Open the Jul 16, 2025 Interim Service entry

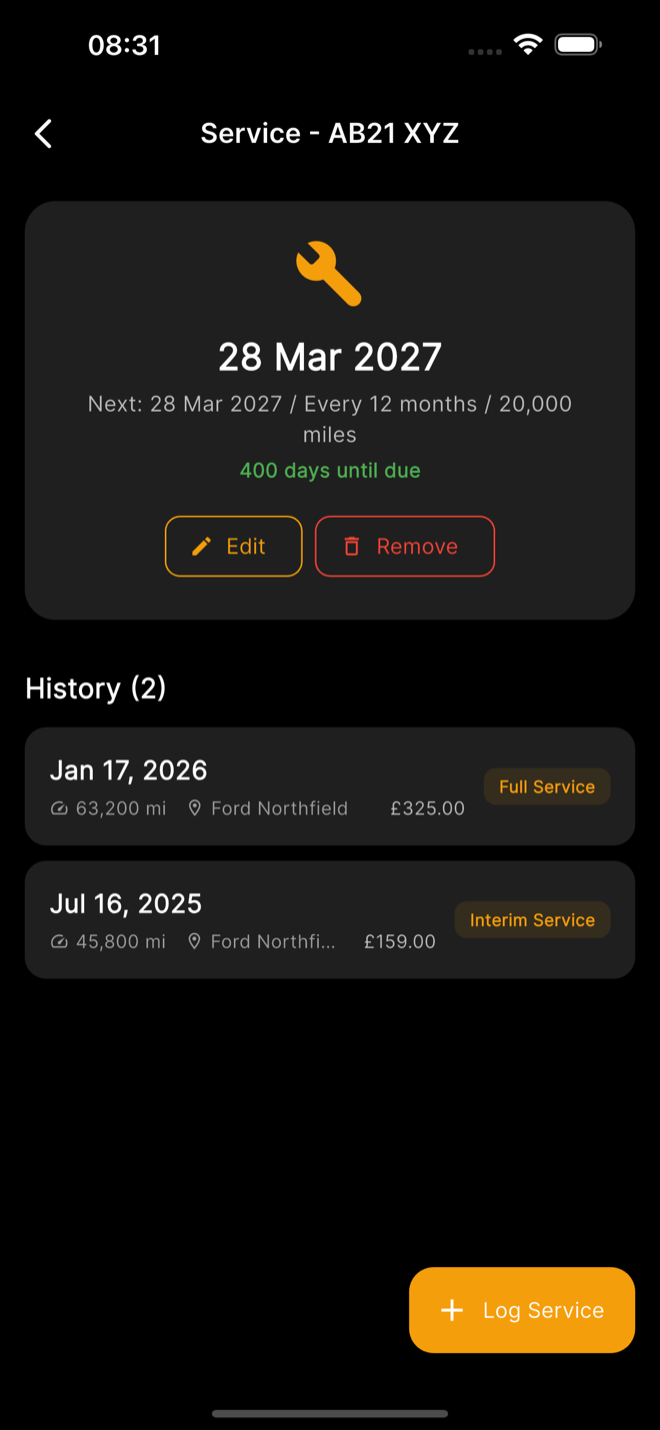[x=329, y=919]
